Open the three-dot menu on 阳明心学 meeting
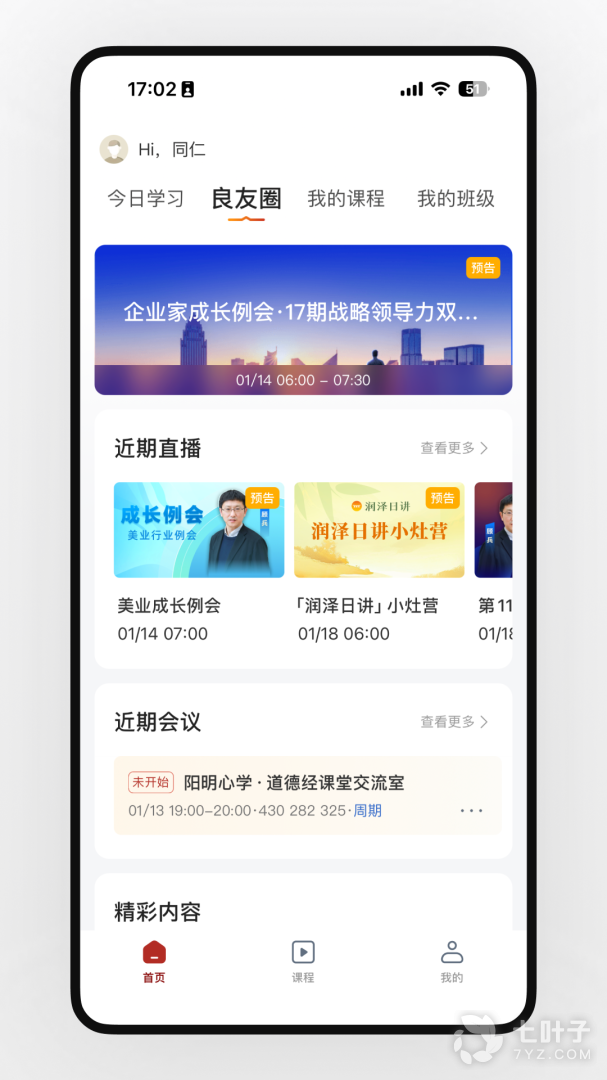This screenshot has height=1080, width=607. coord(472,810)
